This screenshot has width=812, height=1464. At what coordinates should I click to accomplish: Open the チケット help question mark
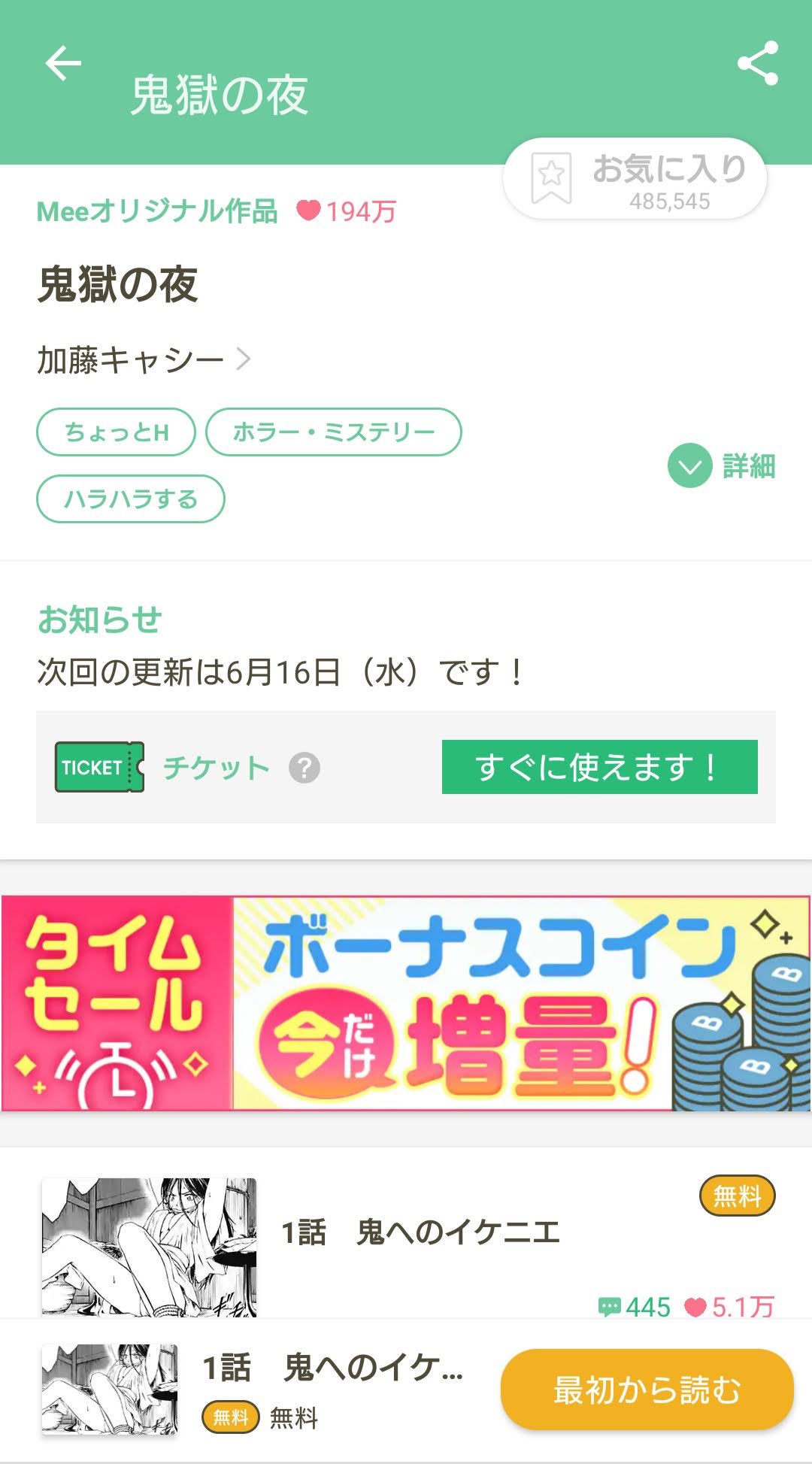point(304,768)
